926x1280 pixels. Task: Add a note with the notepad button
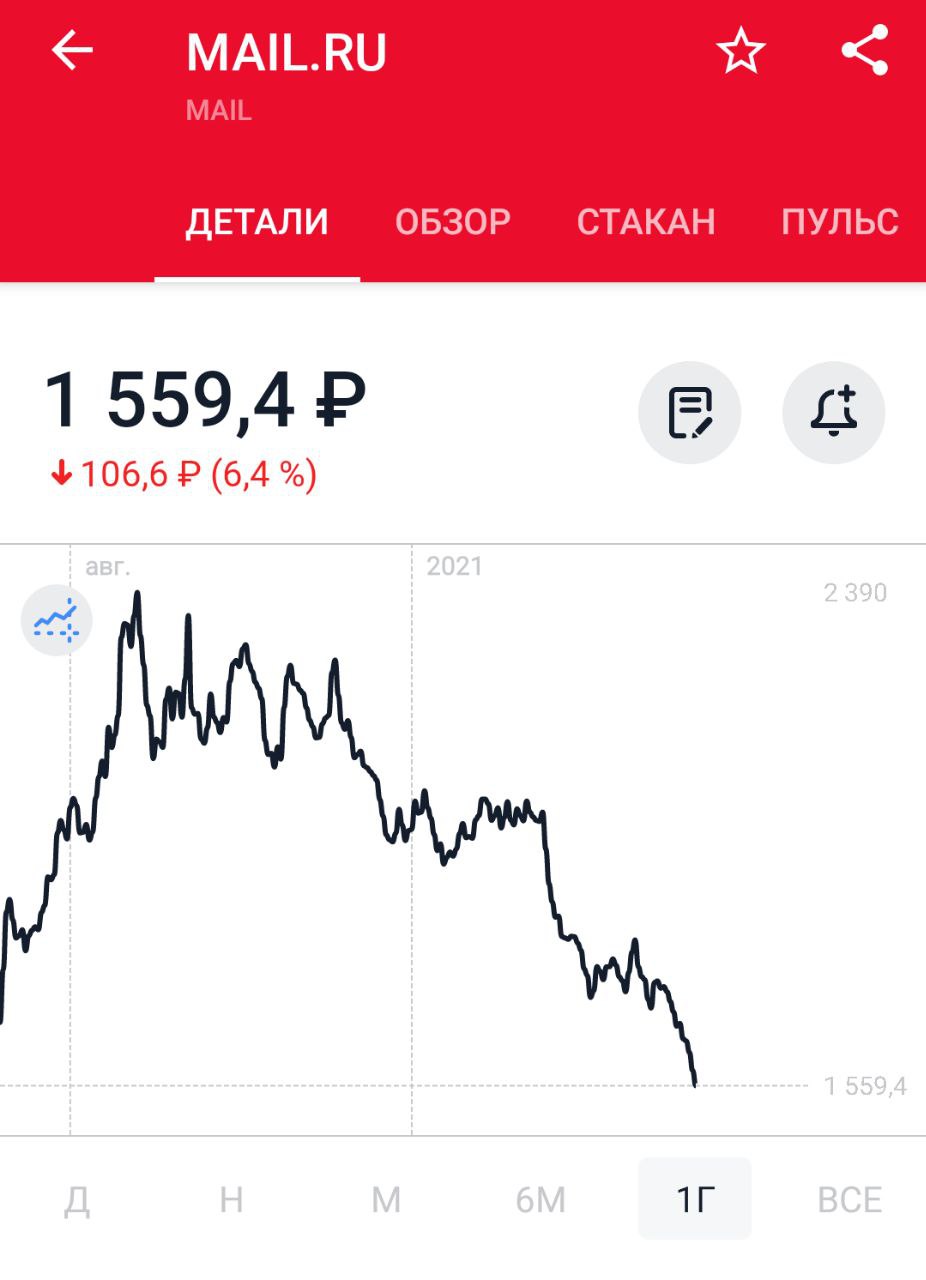pyautogui.click(x=690, y=413)
